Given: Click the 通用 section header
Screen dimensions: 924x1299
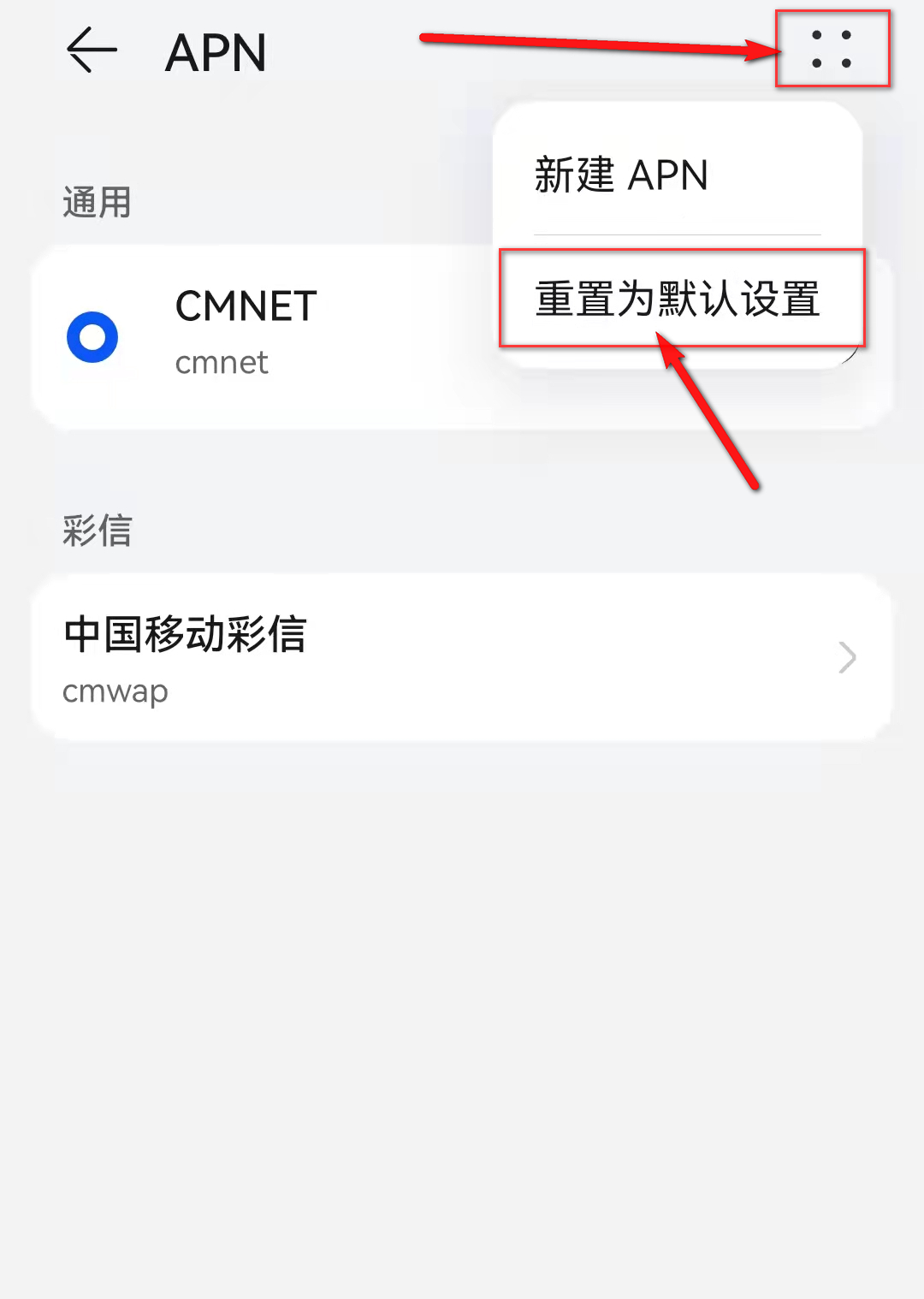Looking at the screenshot, I should click(x=97, y=201).
